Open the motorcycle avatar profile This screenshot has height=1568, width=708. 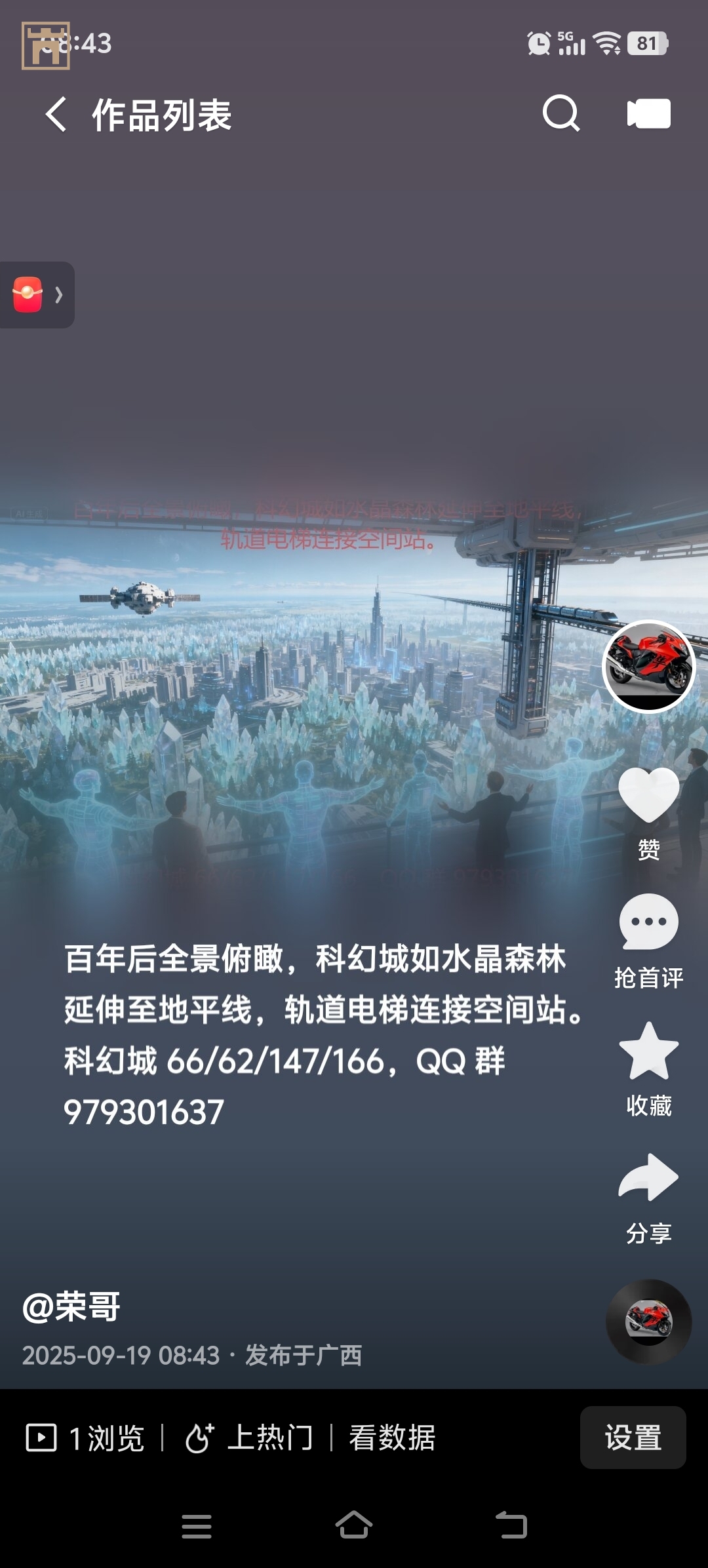click(x=648, y=666)
